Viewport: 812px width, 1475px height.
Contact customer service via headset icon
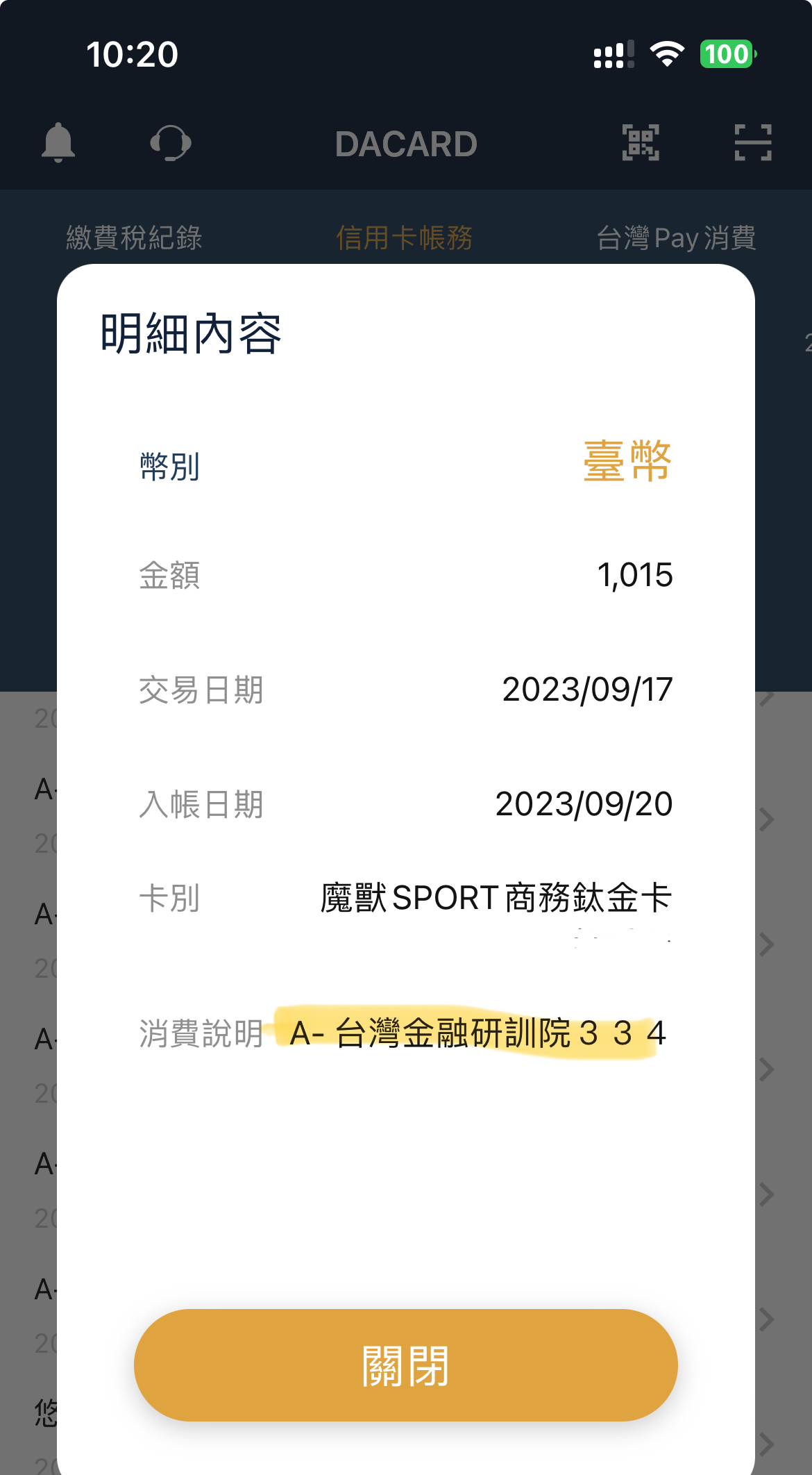[170, 142]
